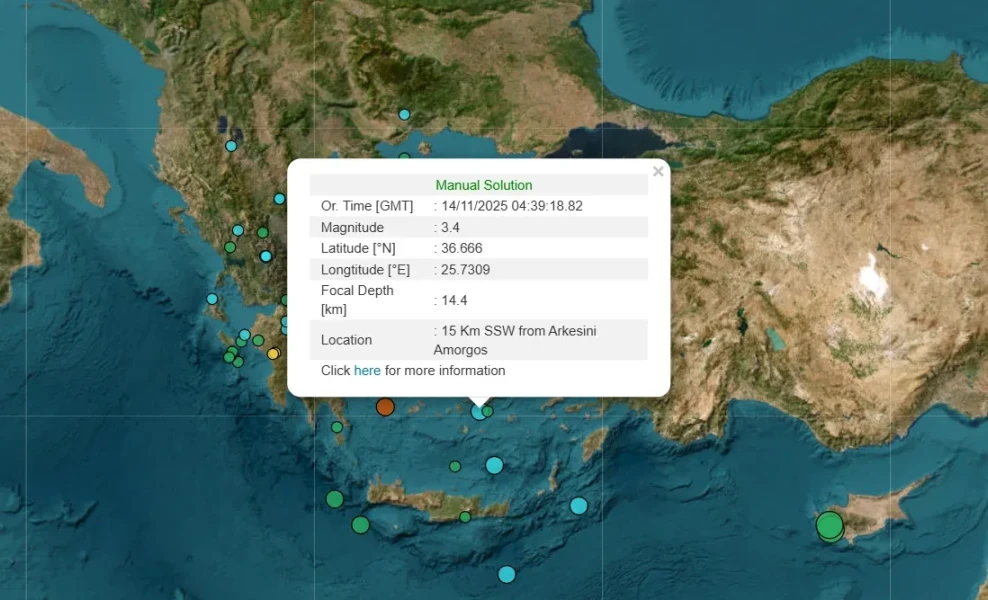Select the large green marker on Cyprus
Viewport: 988px width, 600px height.
[829, 524]
